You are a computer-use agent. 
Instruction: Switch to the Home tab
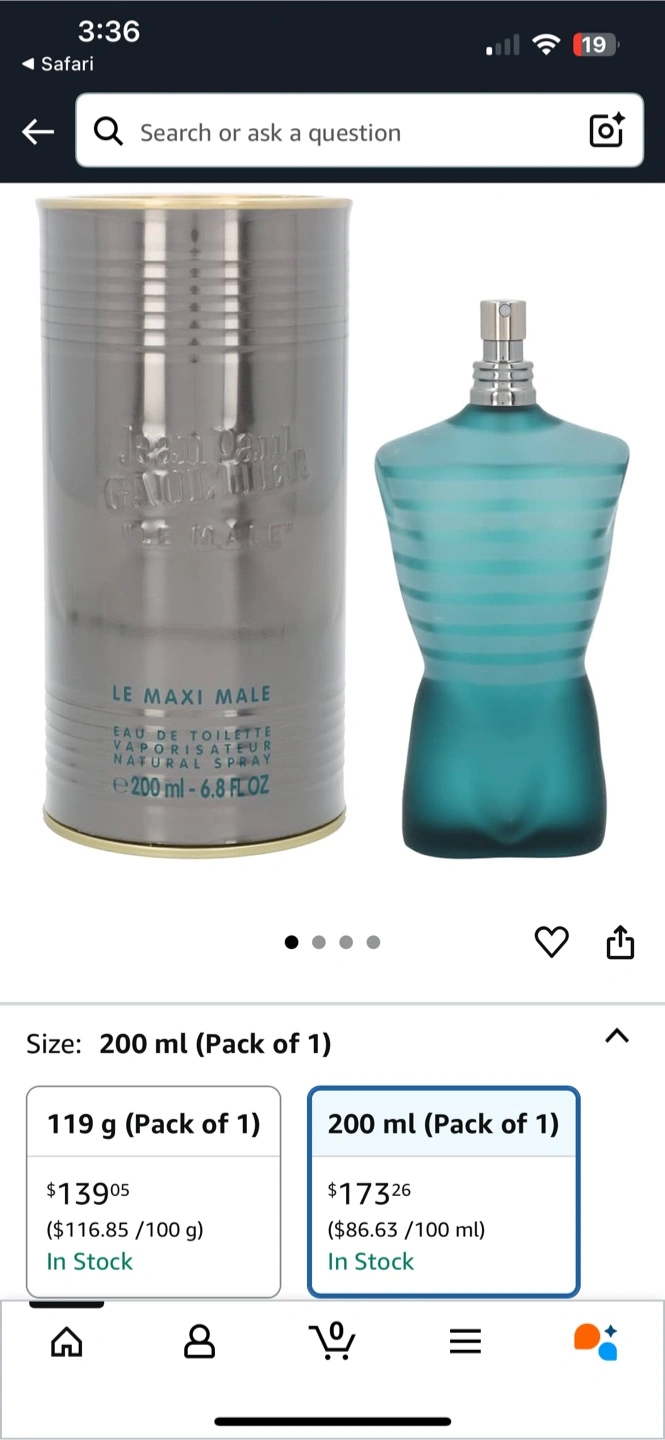coord(67,1342)
